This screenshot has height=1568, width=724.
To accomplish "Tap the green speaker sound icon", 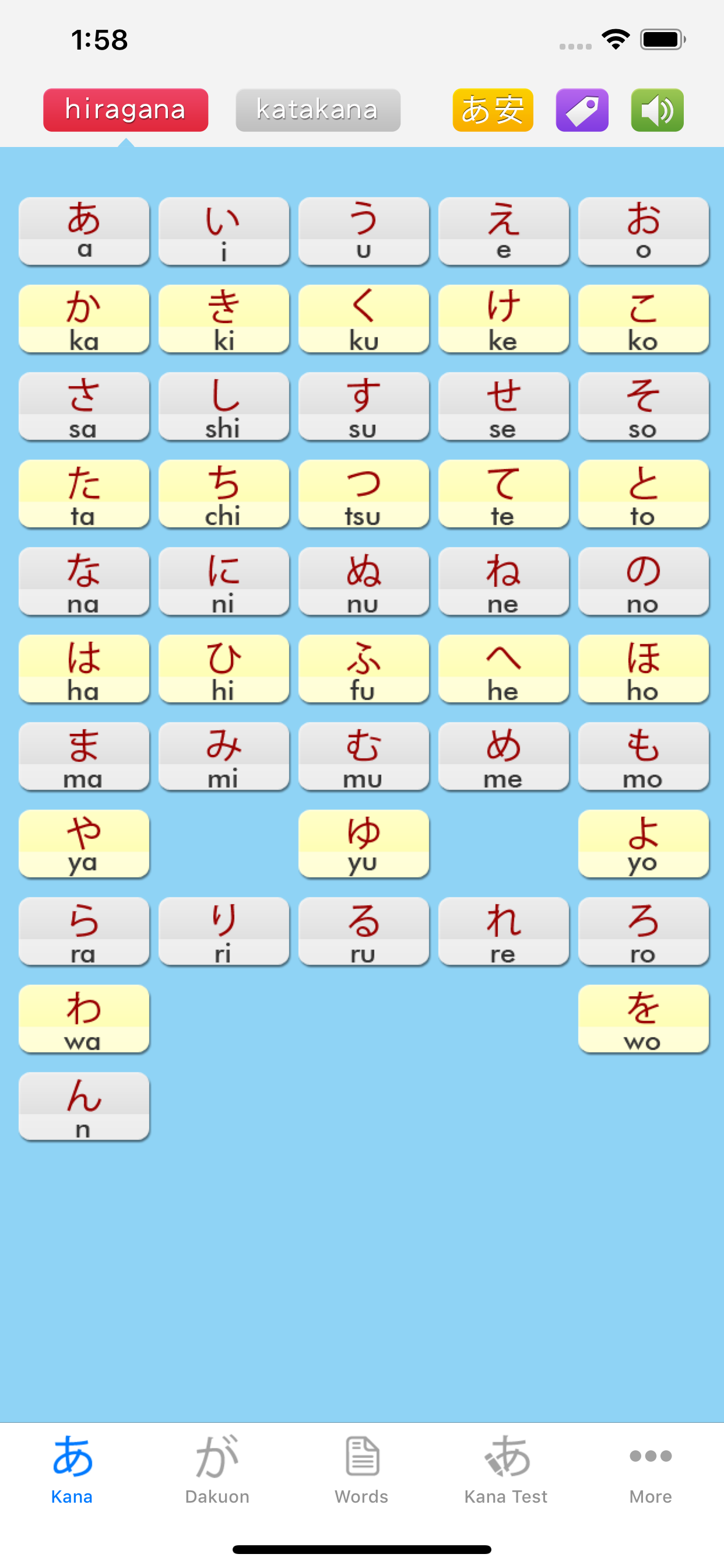I will tap(657, 110).
